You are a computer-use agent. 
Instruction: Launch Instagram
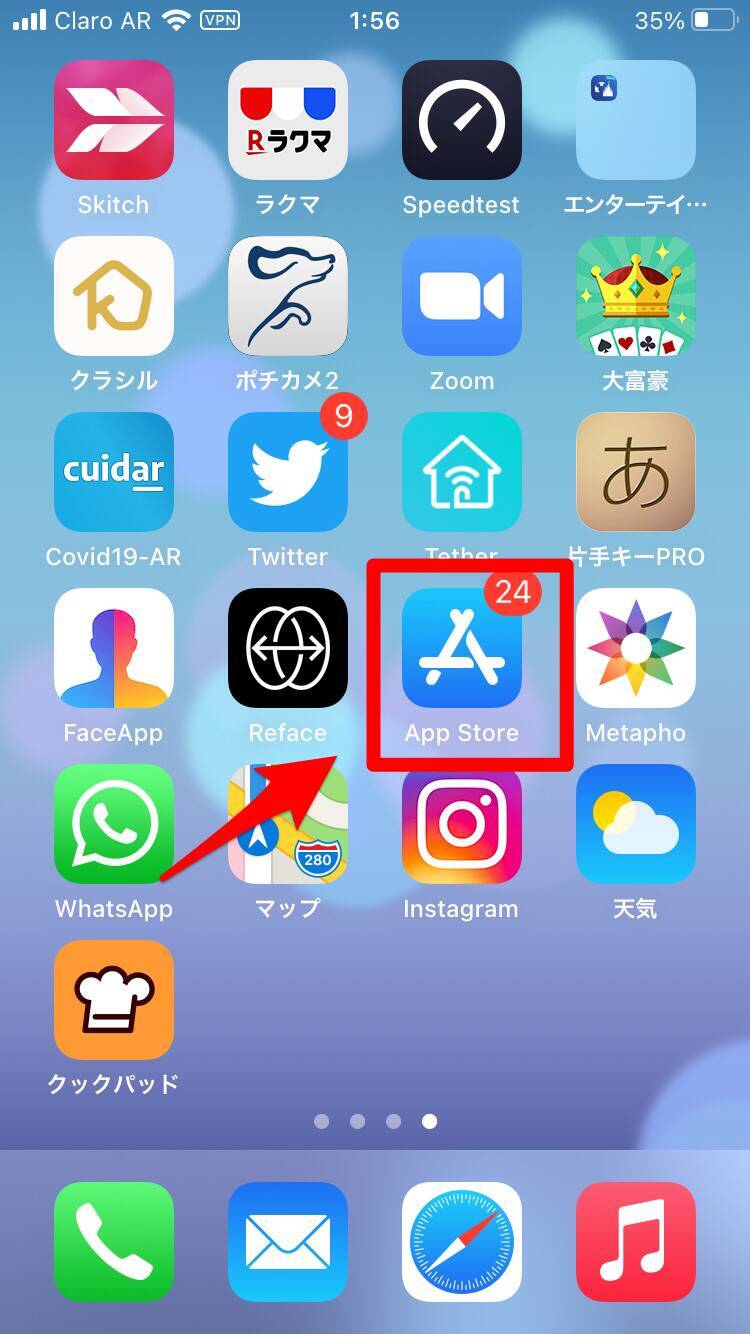pos(461,824)
